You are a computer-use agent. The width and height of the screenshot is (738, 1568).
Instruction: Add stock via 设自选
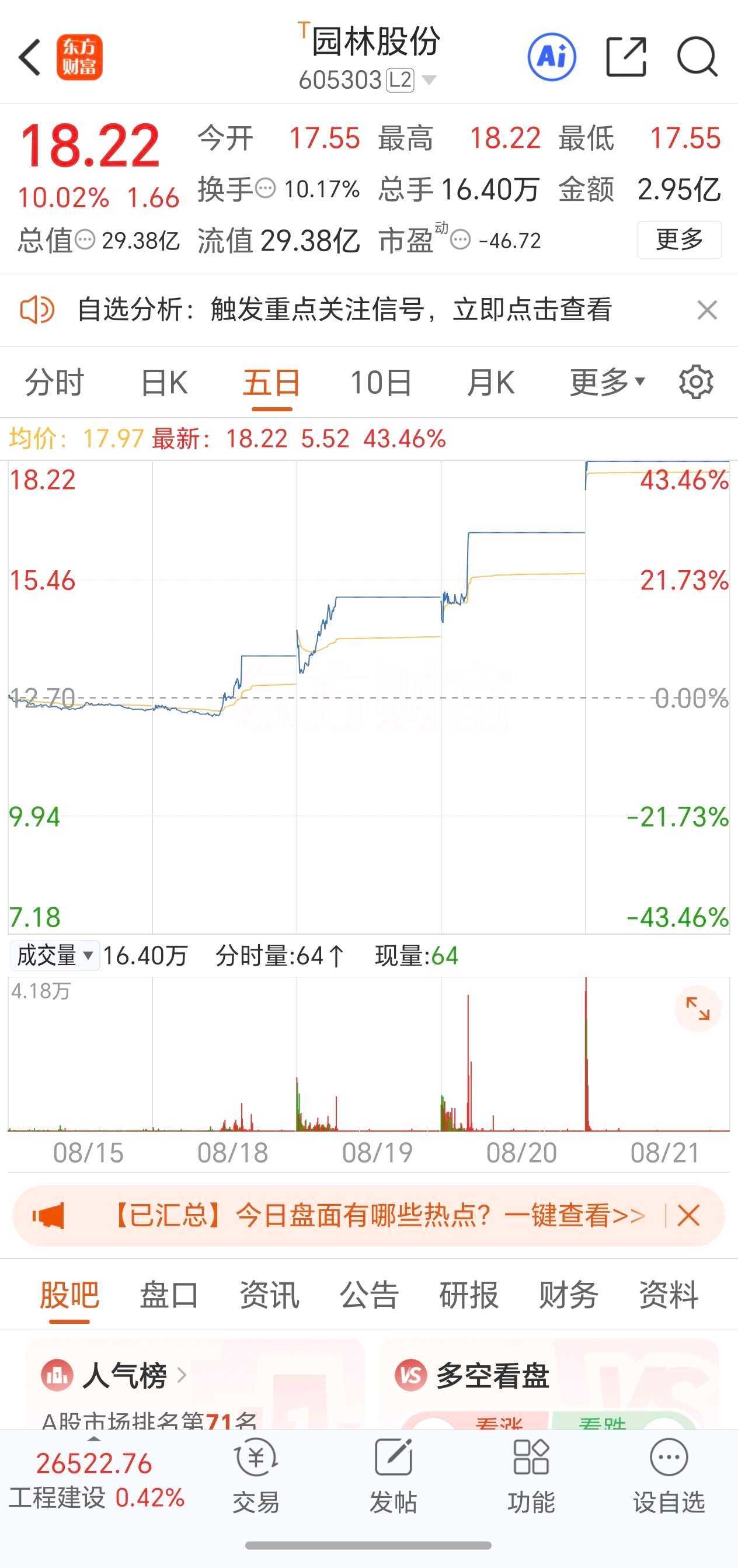pos(669,1476)
